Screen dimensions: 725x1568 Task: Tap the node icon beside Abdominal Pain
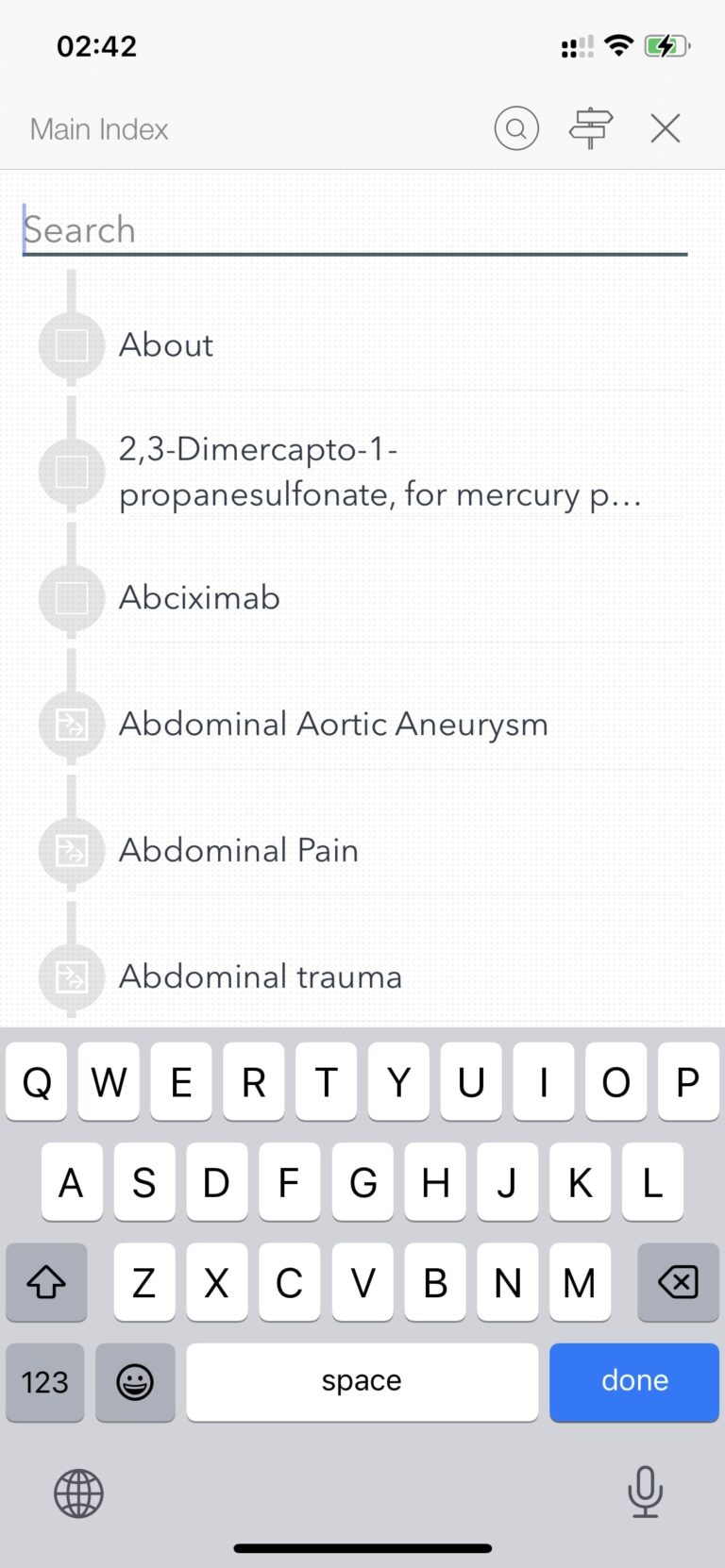pyautogui.click(x=71, y=850)
